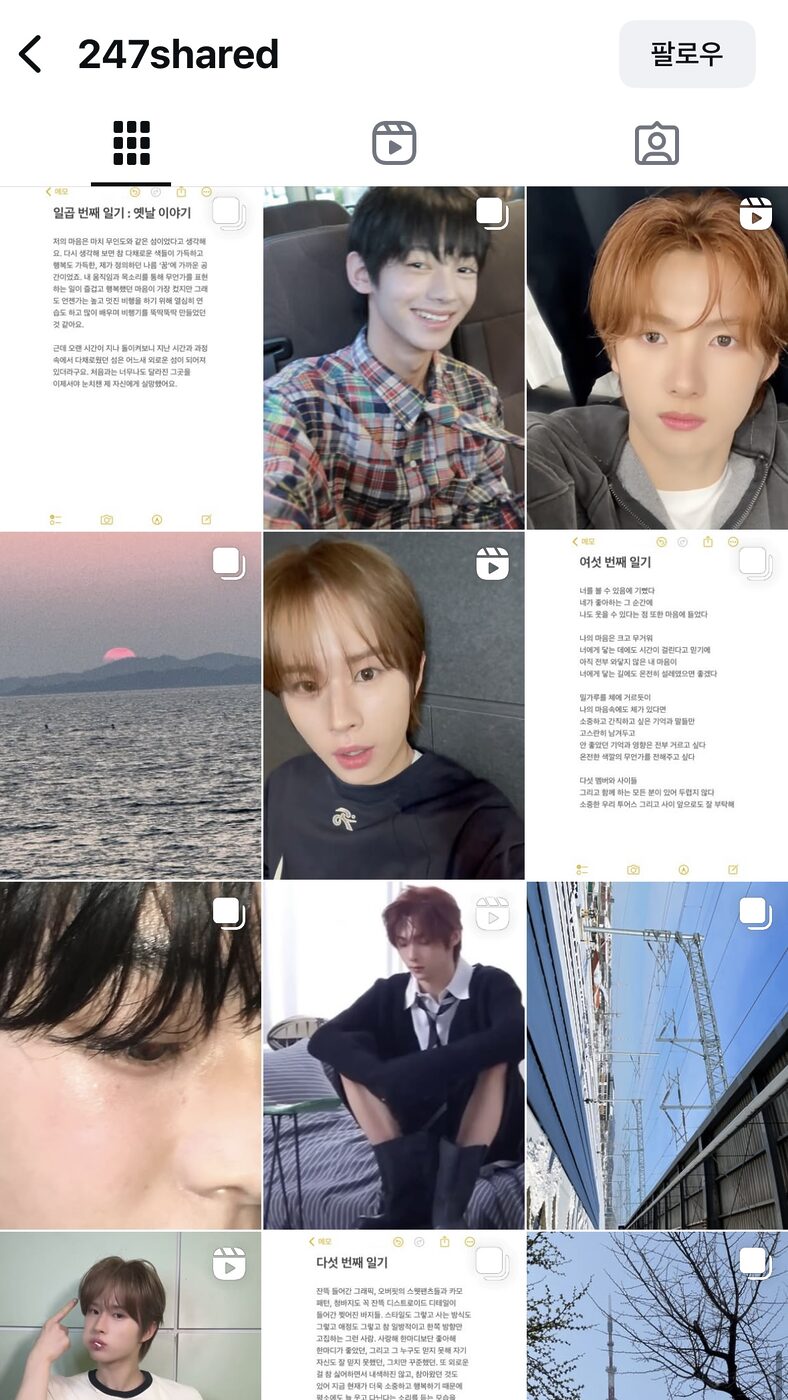Open the reel of person sitting on bed

tap(394, 1055)
